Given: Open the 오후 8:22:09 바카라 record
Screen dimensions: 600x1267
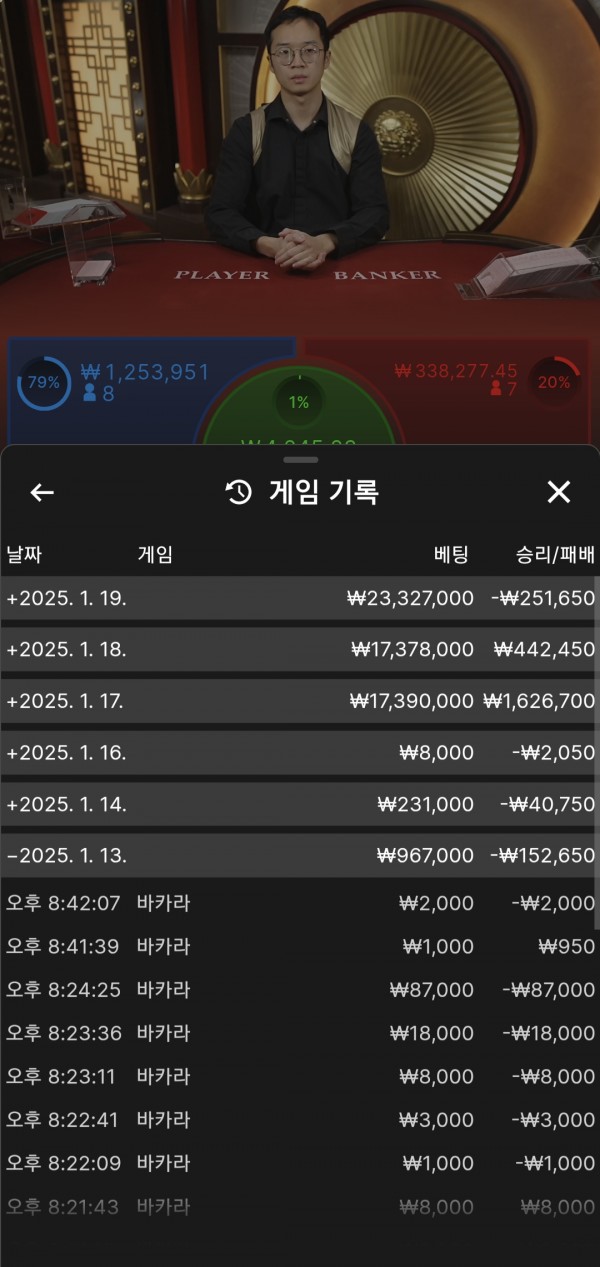Looking at the screenshot, I should (x=298, y=1163).
